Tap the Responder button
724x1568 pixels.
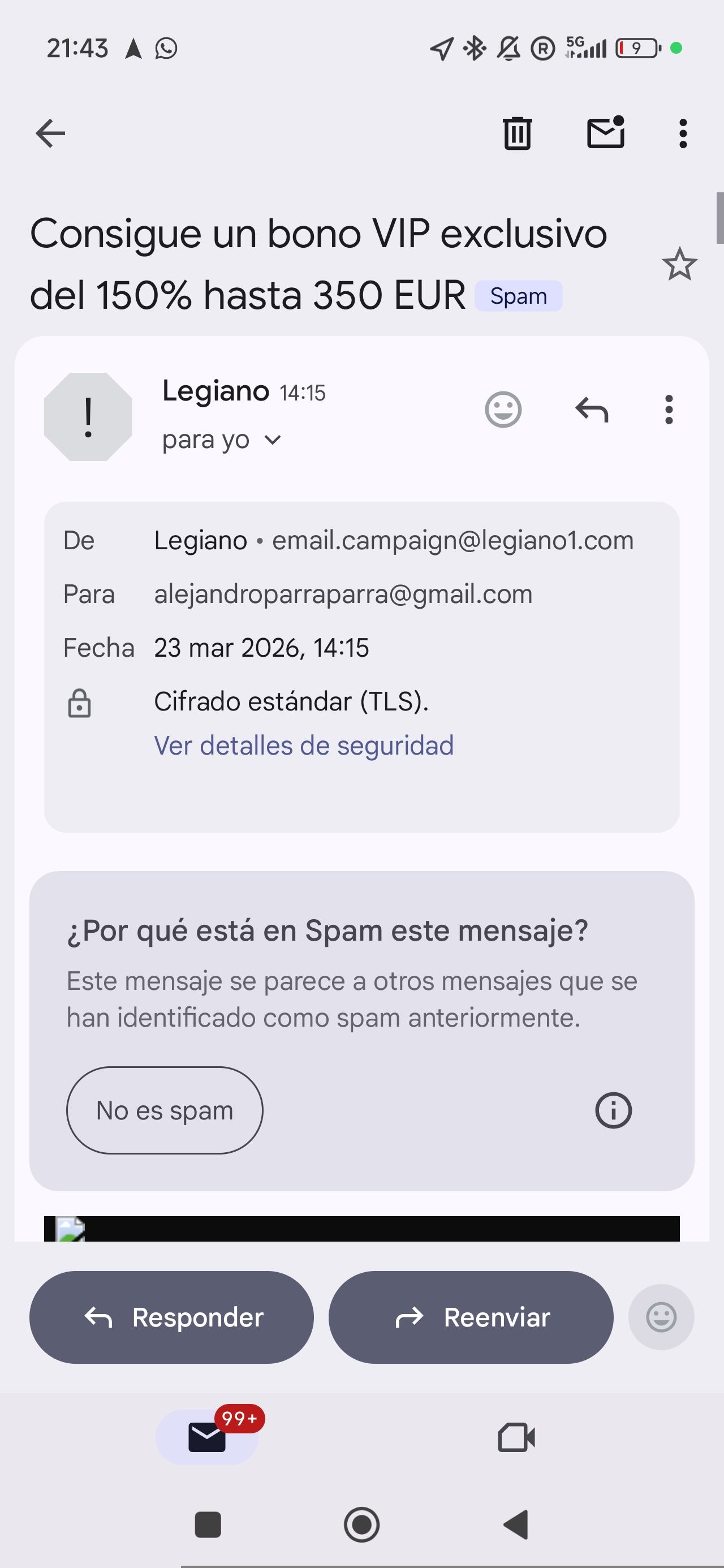point(172,1317)
